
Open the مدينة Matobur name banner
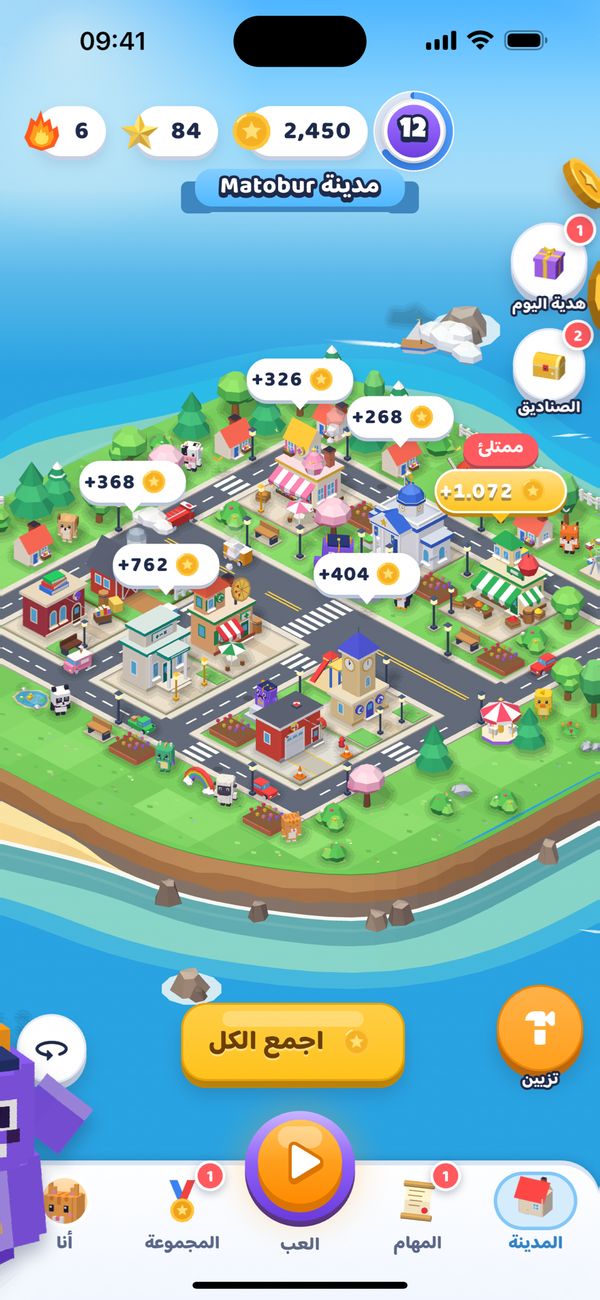click(300, 187)
